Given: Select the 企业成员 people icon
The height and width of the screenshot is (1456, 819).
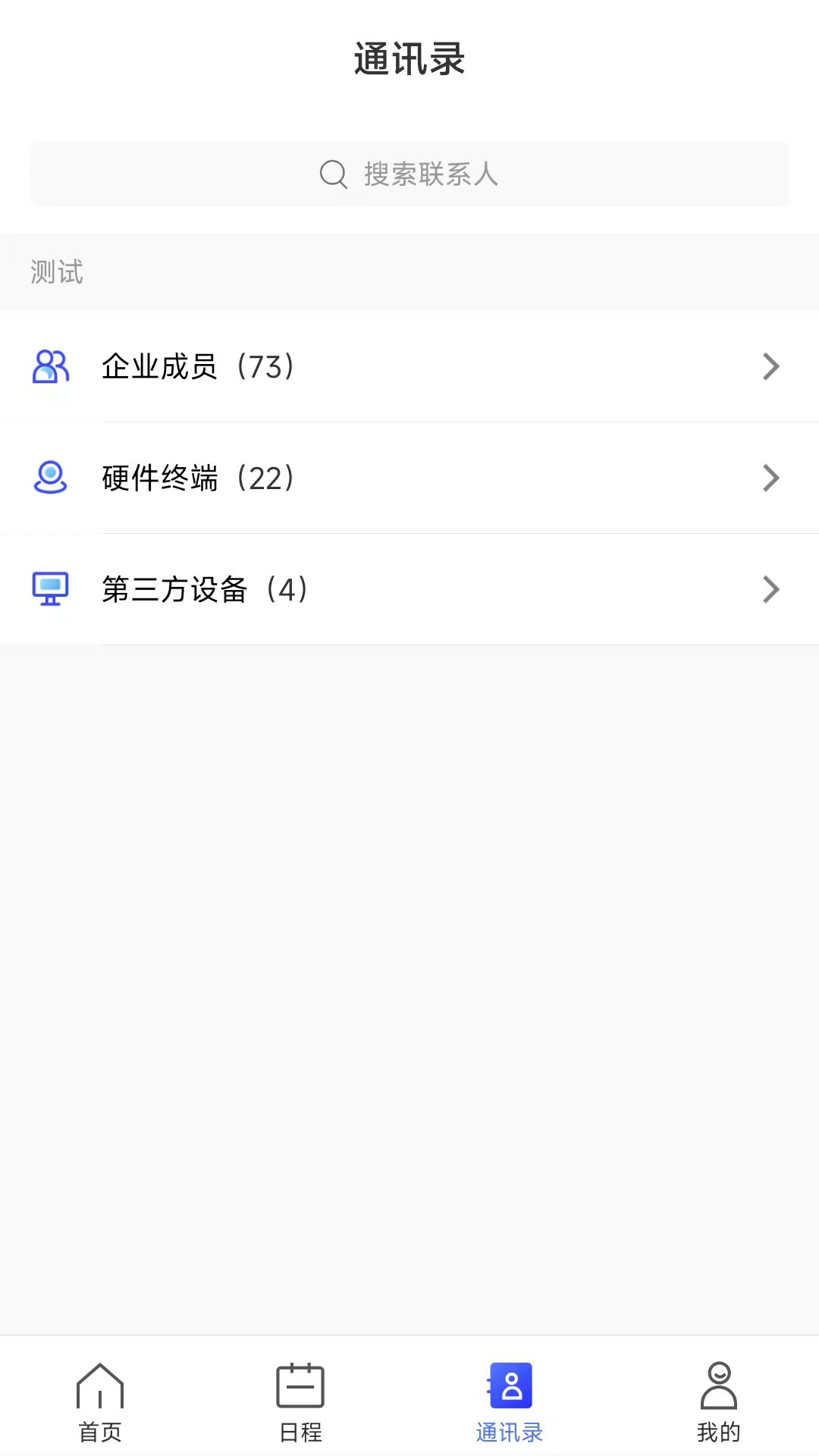Looking at the screenshot, I should coord(50,366).
